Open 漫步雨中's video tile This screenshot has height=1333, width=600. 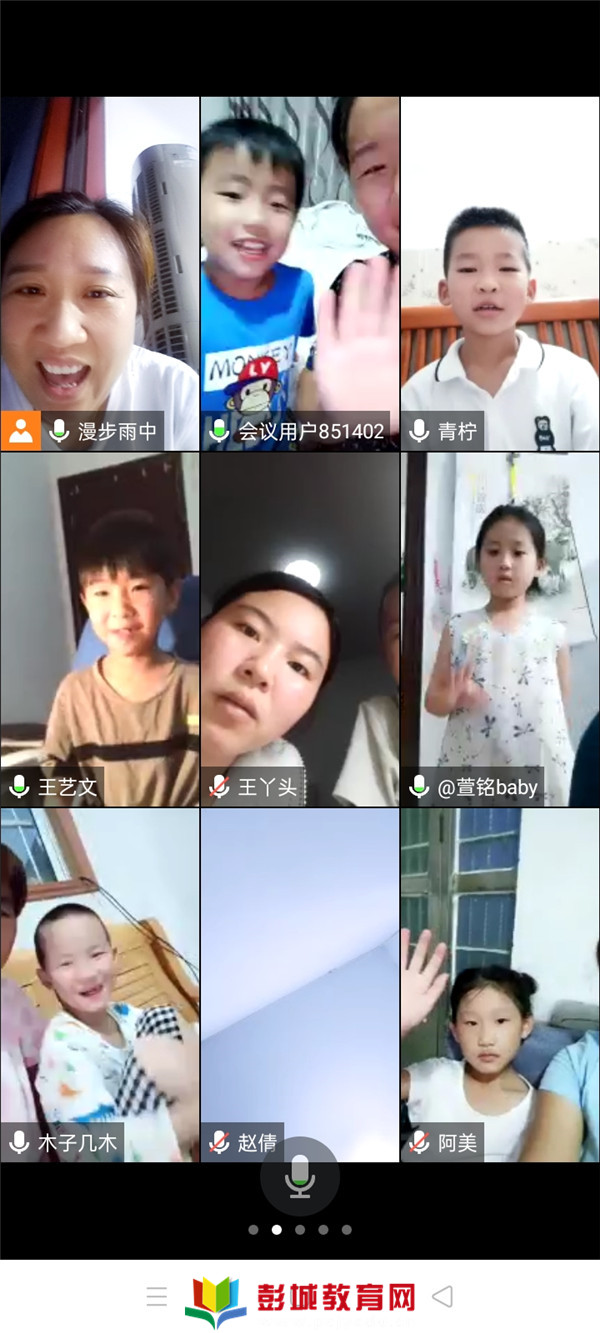[x=100, y=272]
